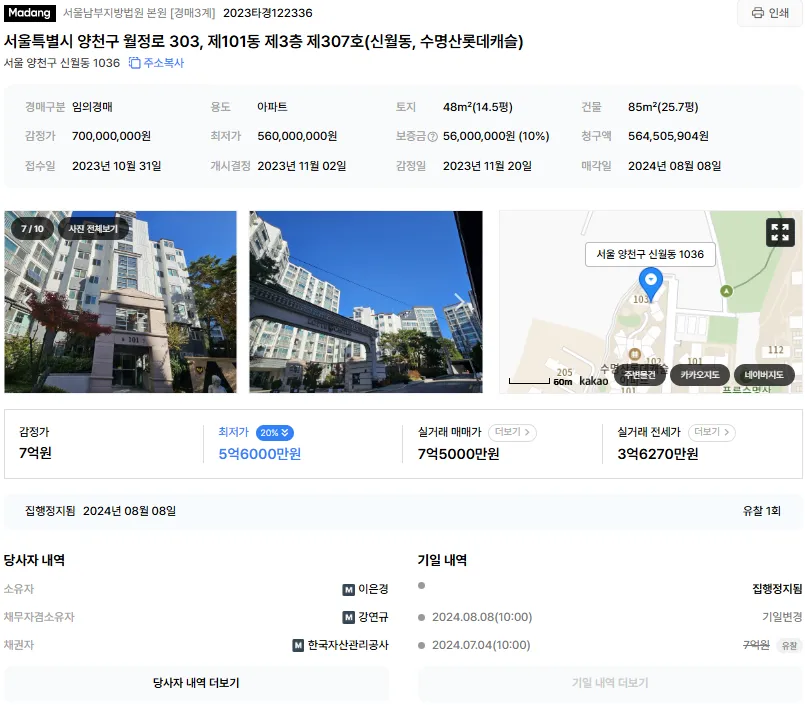Tap the 보증금 help question icon
This screenshot has width=805, height=705.
pos(433,137)
